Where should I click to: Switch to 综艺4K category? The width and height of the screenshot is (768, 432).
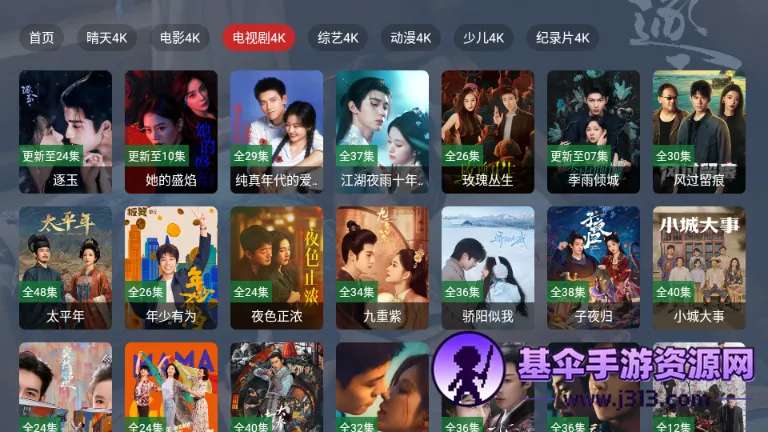(337, 38)
